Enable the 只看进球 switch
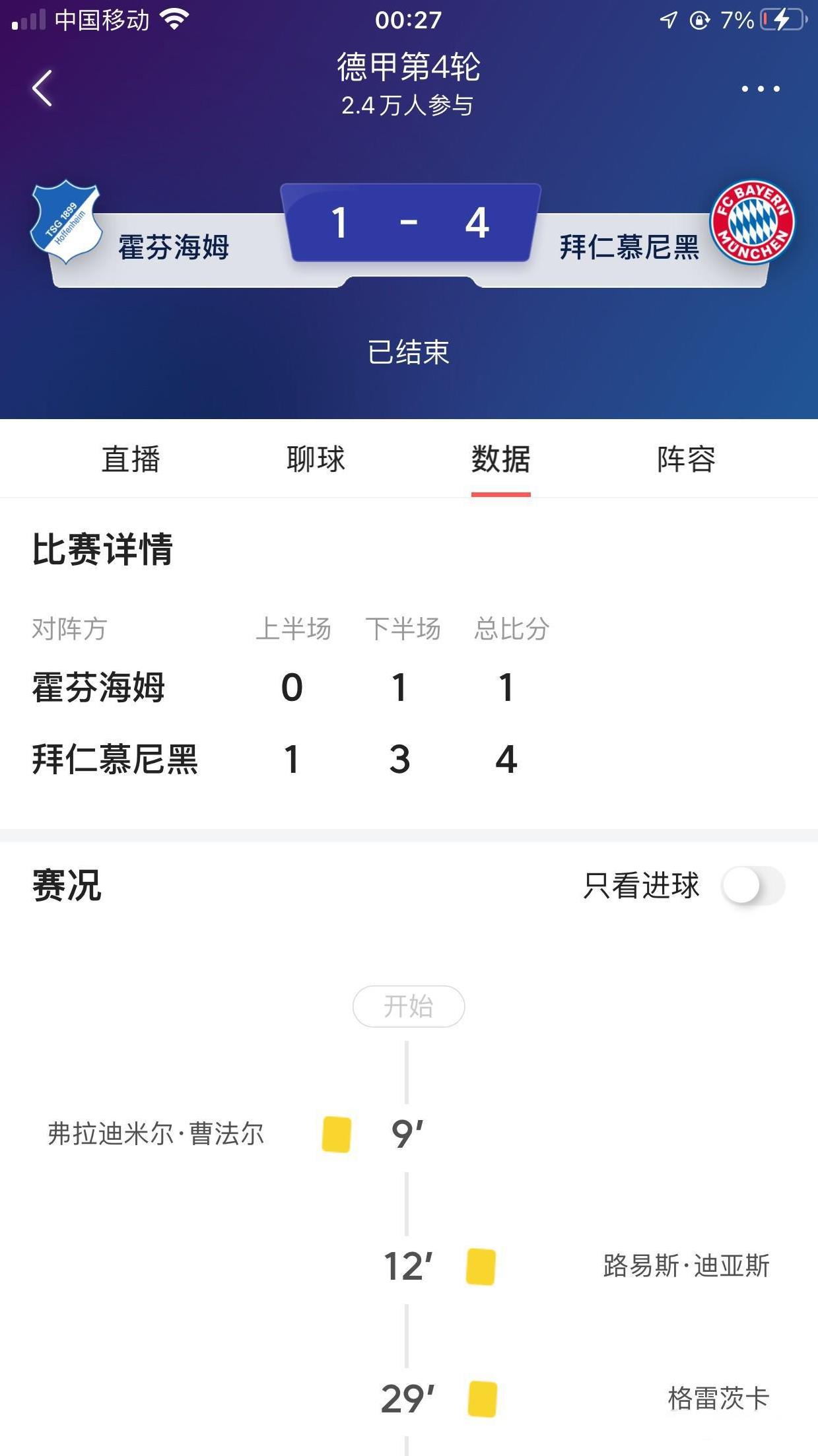The width and height of the screenshot is (818, 1456). pyautogui.click(x=753, y=885)
